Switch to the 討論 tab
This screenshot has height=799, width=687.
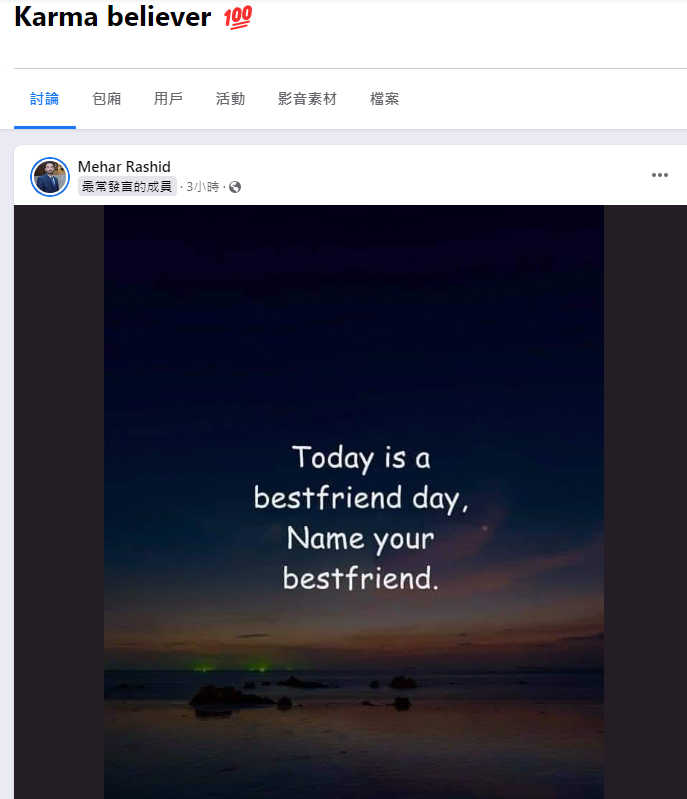tap(45, 99)
